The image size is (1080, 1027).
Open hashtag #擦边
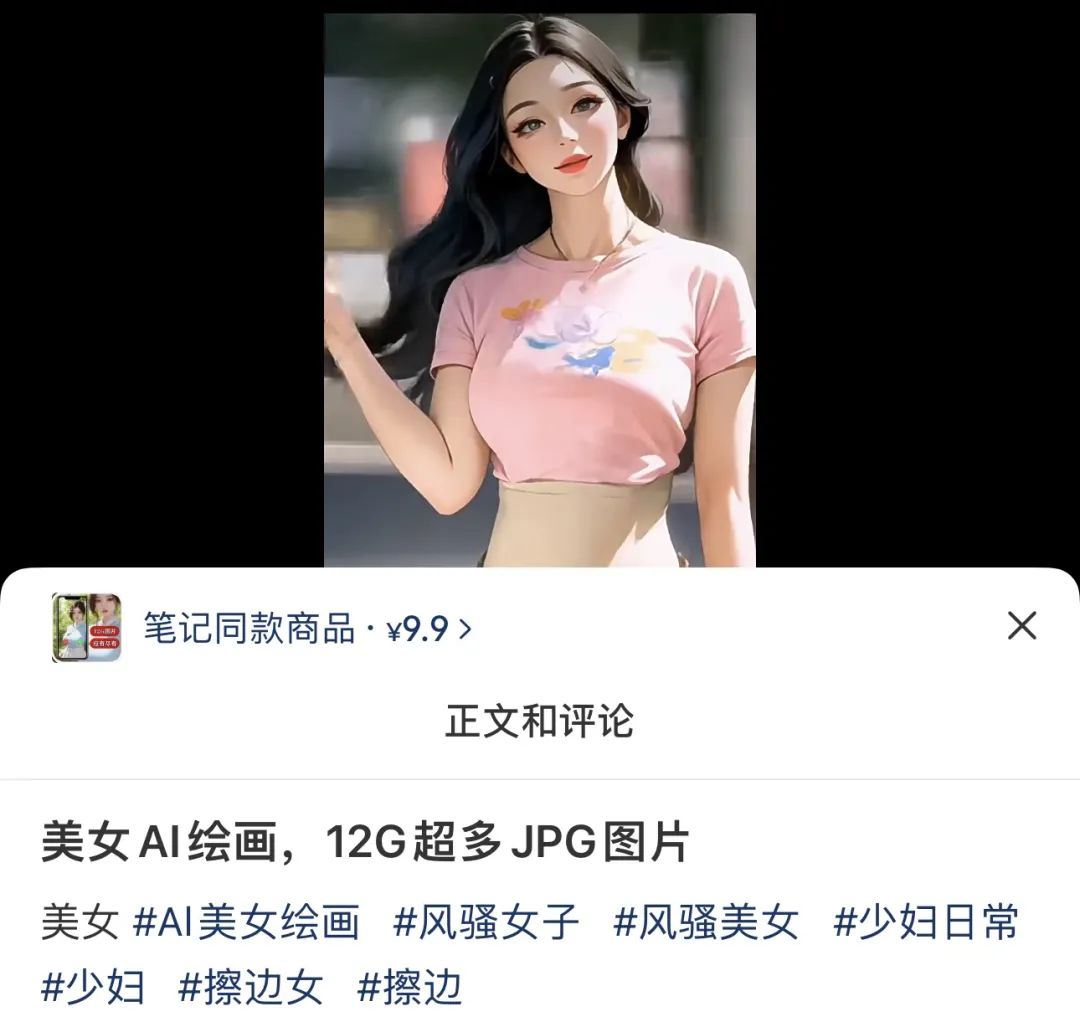(x=410, y=988)
